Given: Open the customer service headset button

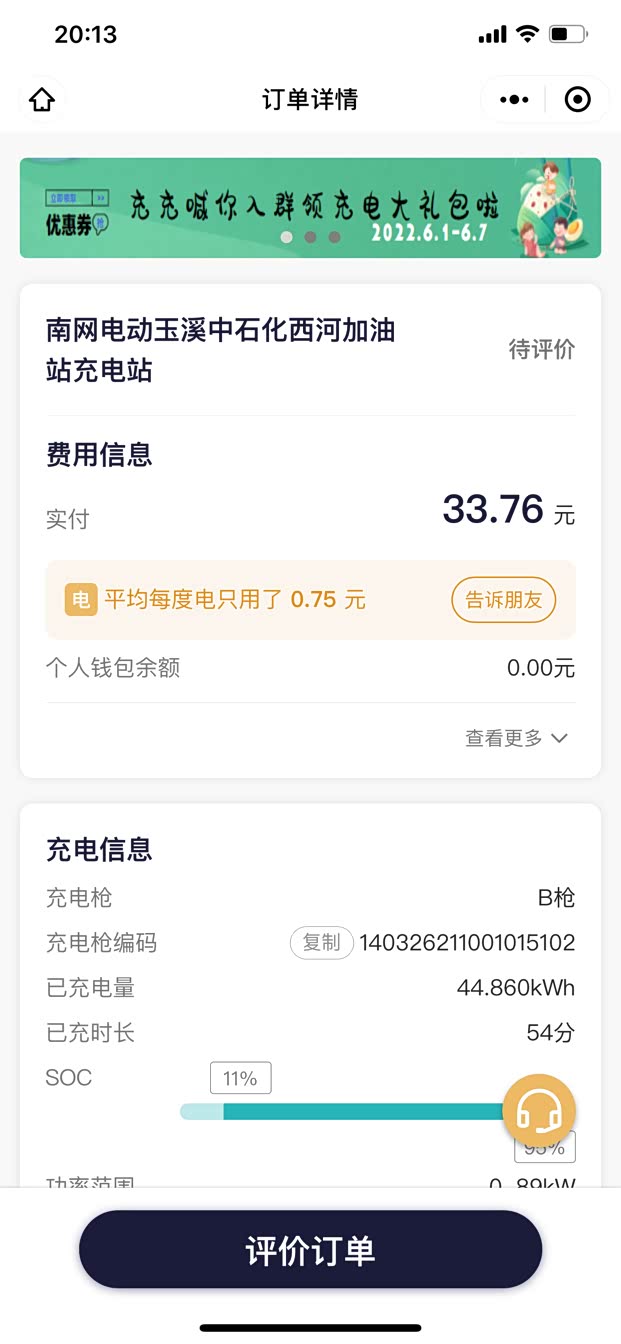Looking at the screenshot, I should (538, 1110).
